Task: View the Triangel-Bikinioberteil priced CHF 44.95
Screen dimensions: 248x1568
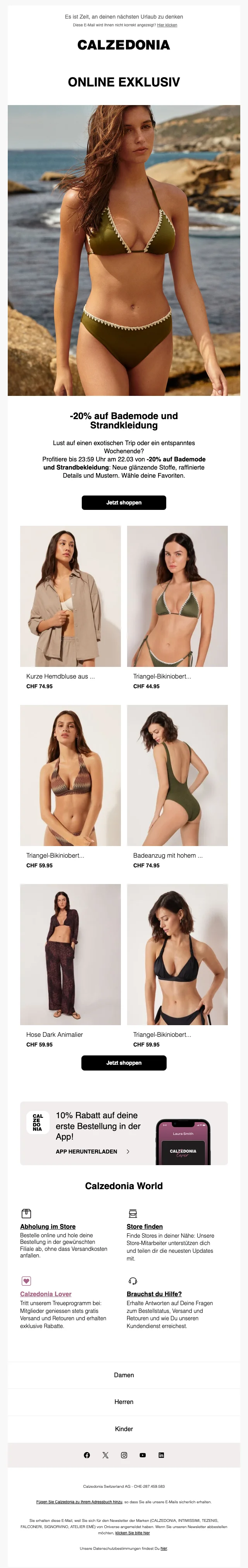Action: (177, 596)
